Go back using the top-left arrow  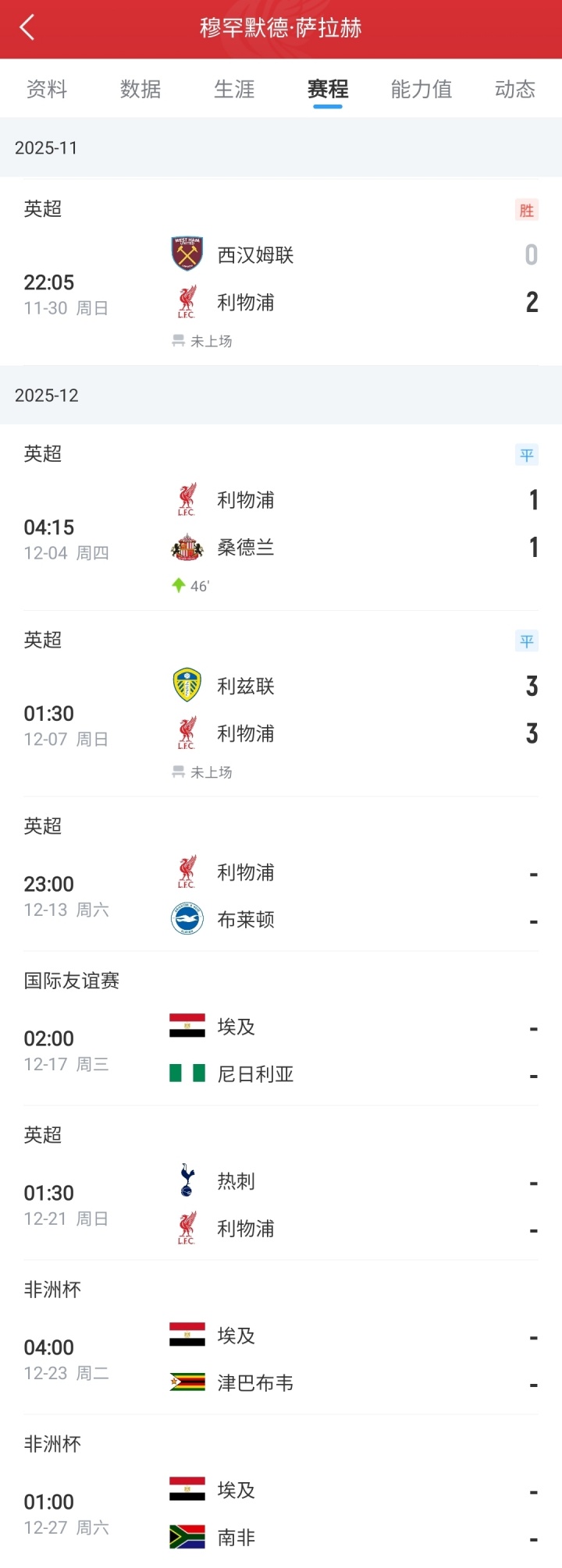click(x=27, y=28)
